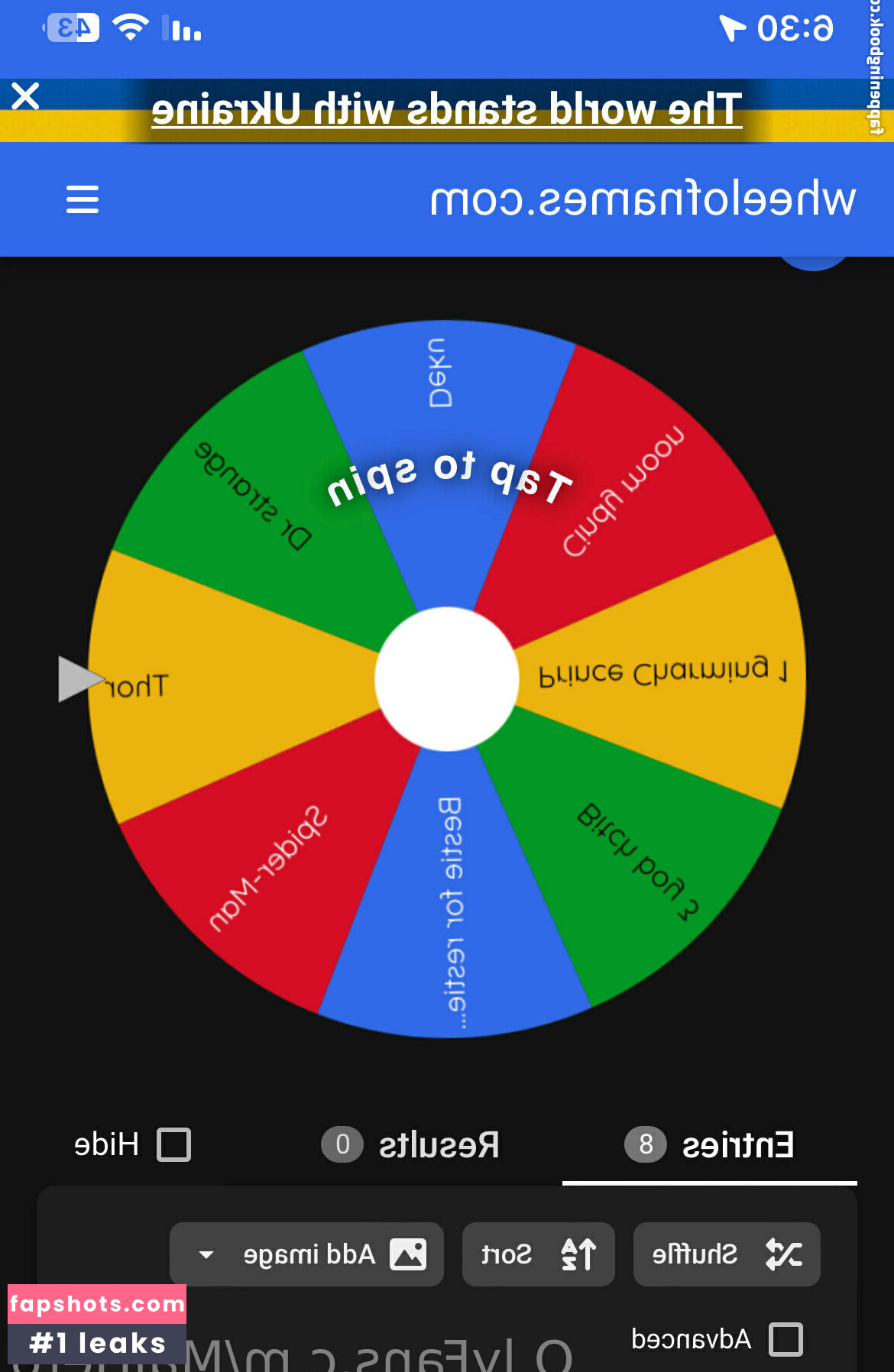Check the Hide checkbox
Screen dimensions: 894x1372
(173, 1145)
